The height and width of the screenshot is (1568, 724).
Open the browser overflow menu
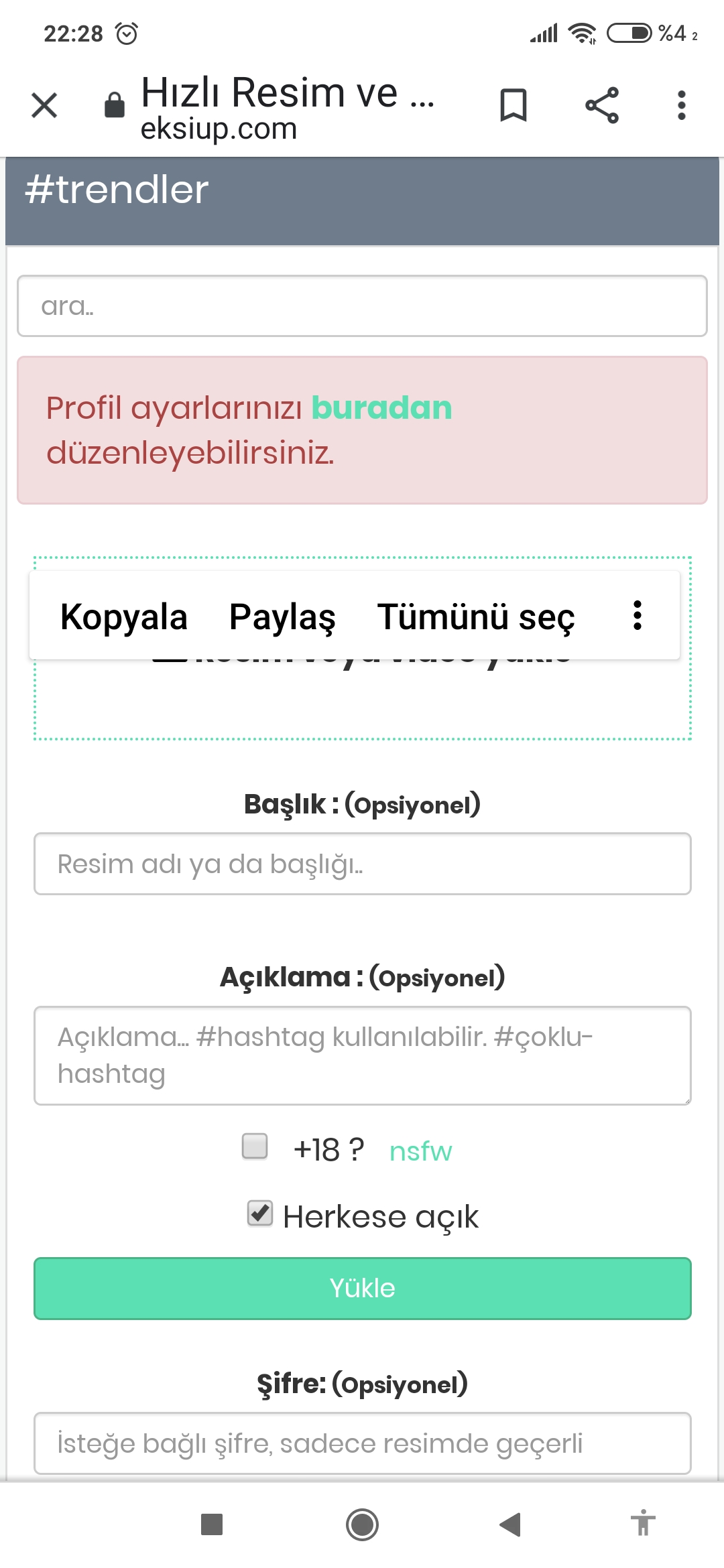click(x=682, y=105)
